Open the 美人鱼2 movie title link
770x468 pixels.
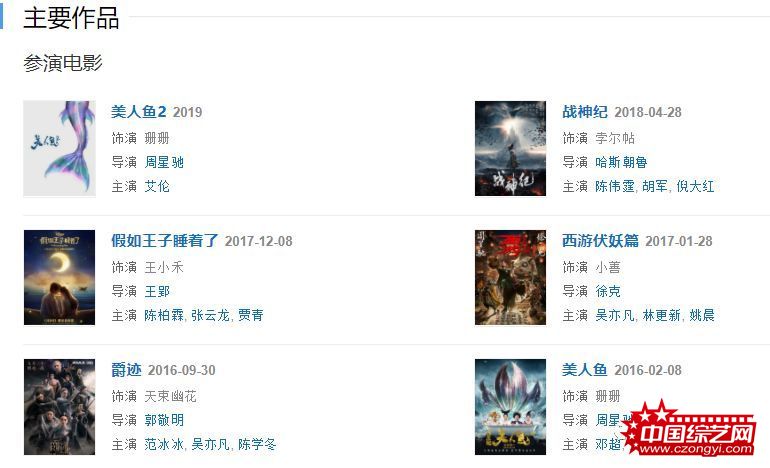click(x=139, y=112)
